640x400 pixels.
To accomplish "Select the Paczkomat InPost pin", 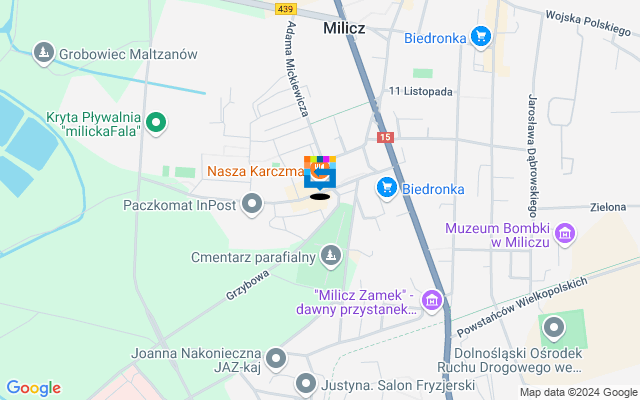I will point(253,205).
